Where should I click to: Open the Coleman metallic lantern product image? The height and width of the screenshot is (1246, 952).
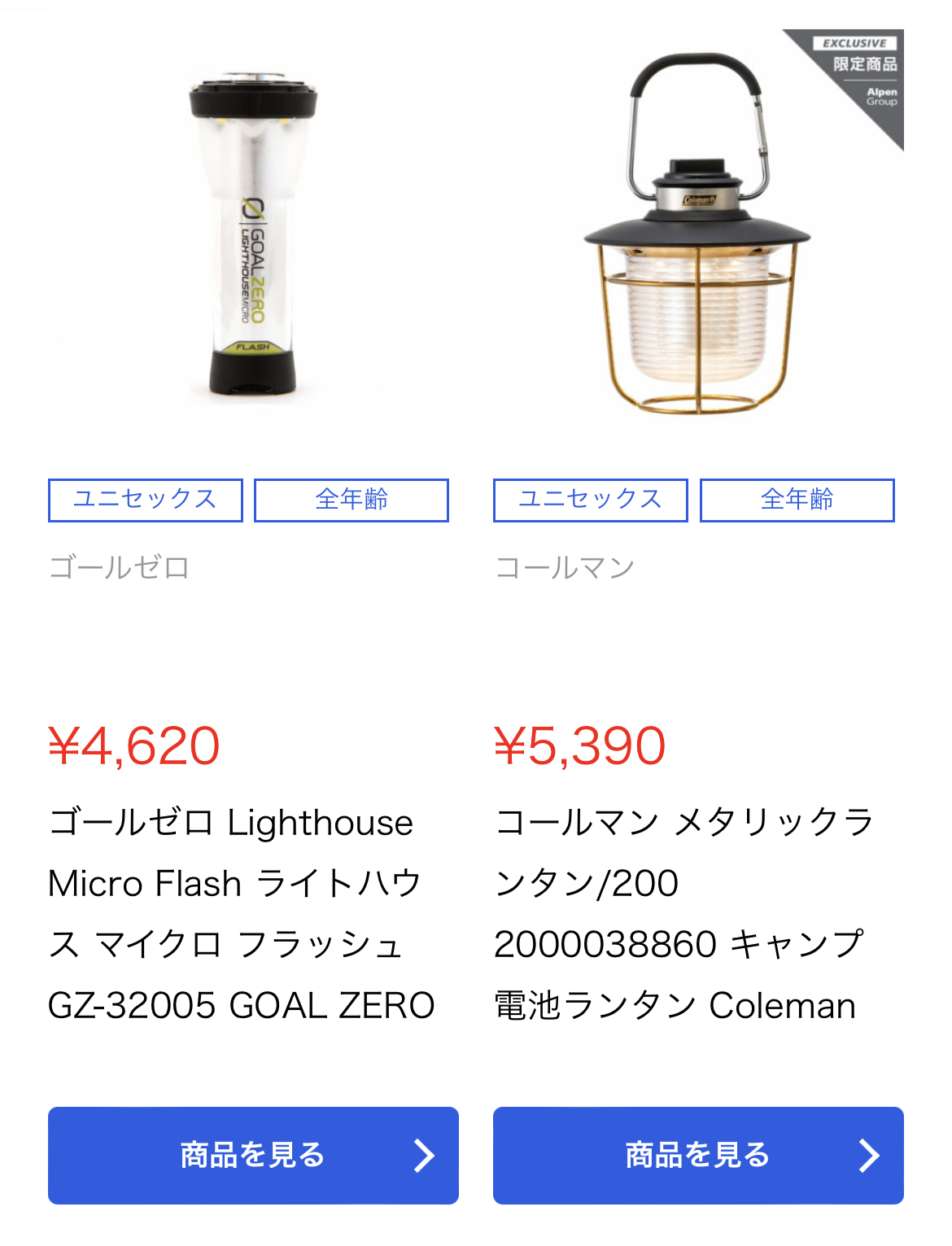coord(697,236)
